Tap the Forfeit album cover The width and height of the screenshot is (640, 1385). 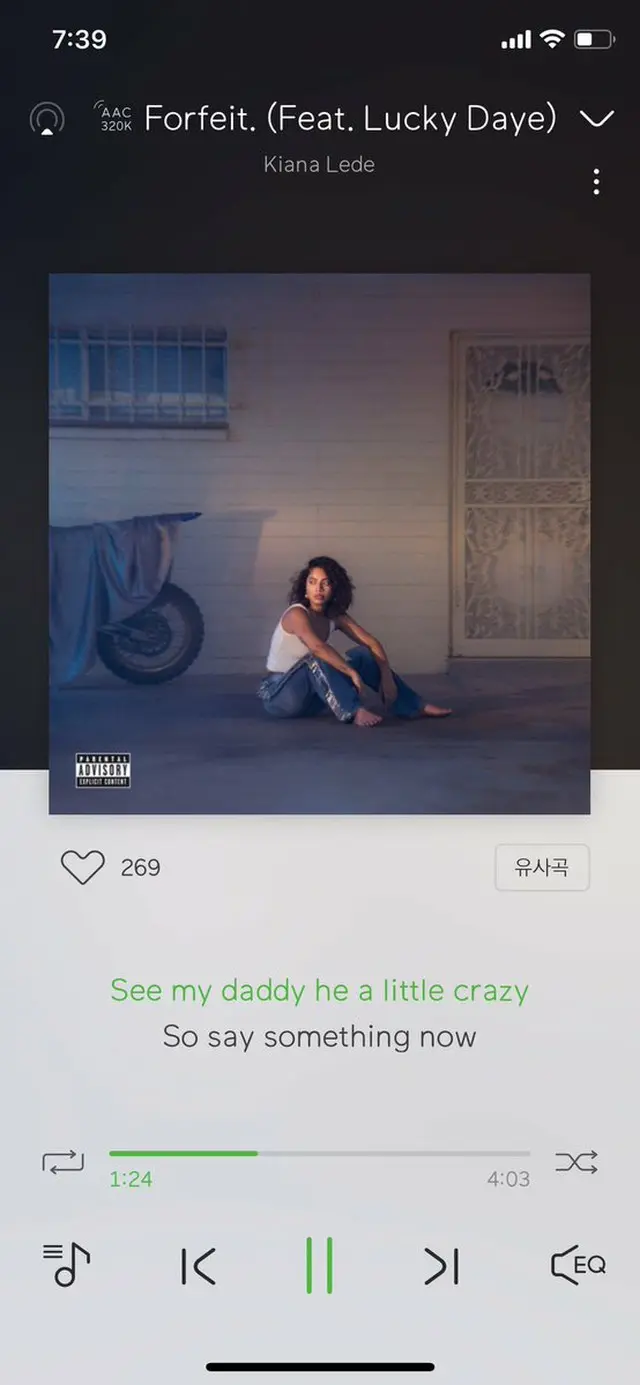coord(319,544)
